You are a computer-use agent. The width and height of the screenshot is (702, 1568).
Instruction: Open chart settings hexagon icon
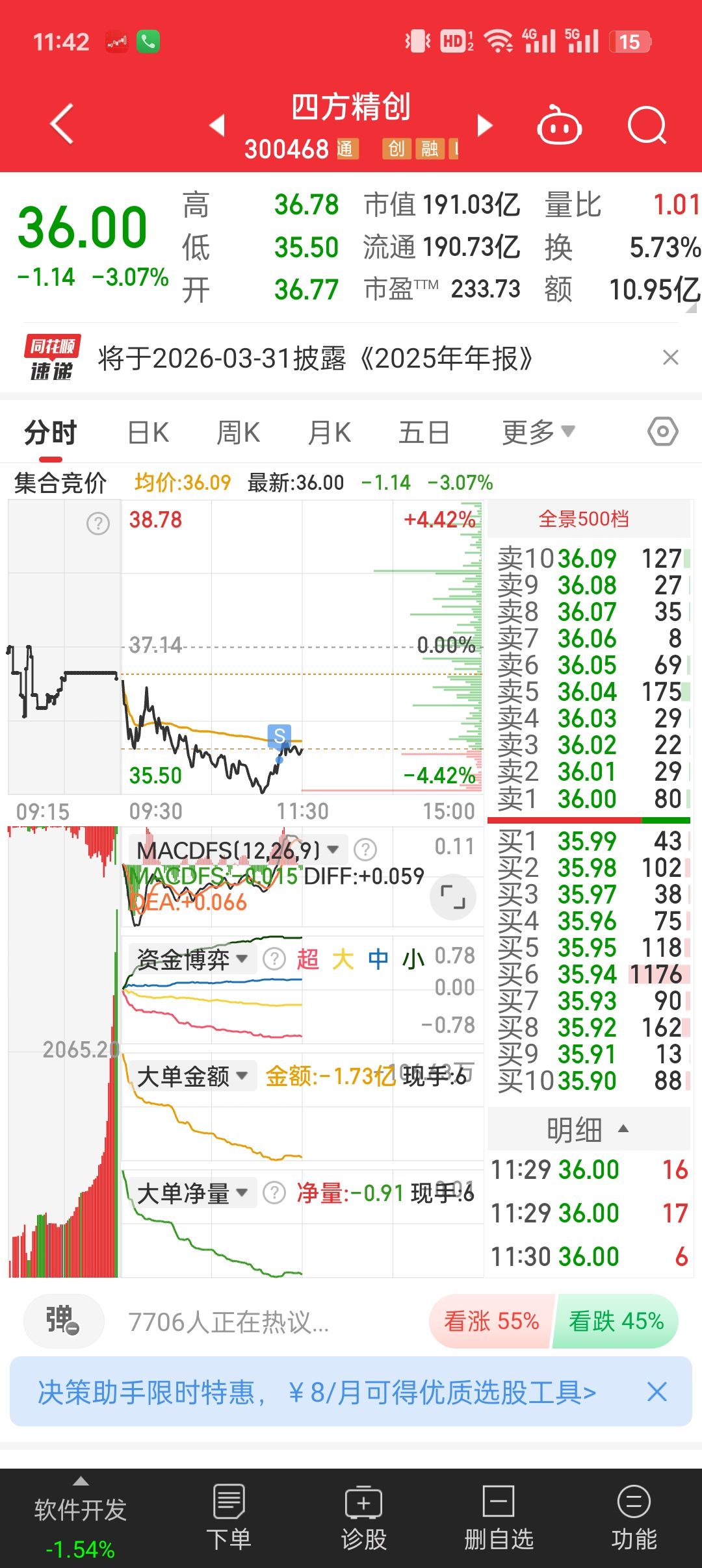coord(662,431)
